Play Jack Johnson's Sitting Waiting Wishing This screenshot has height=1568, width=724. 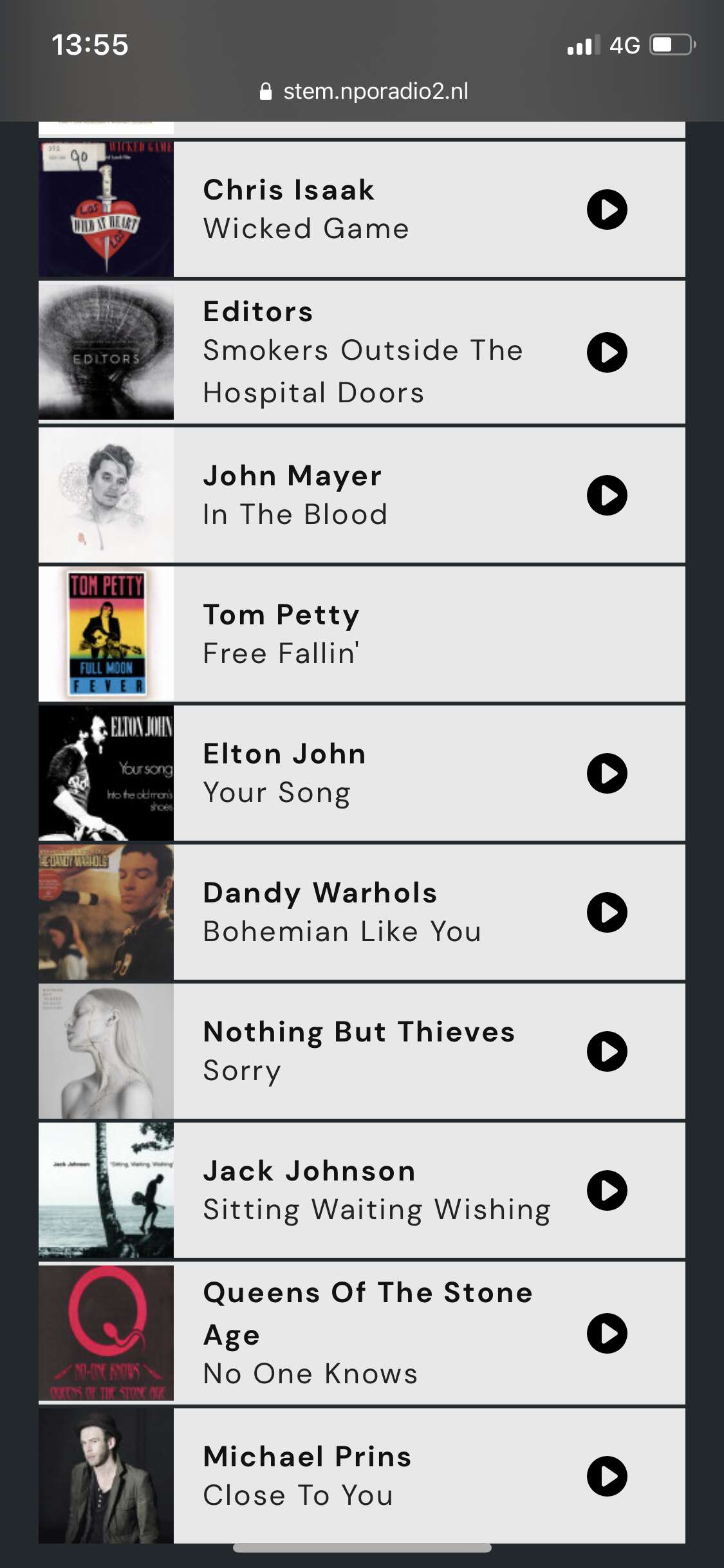pos(607,1190)
